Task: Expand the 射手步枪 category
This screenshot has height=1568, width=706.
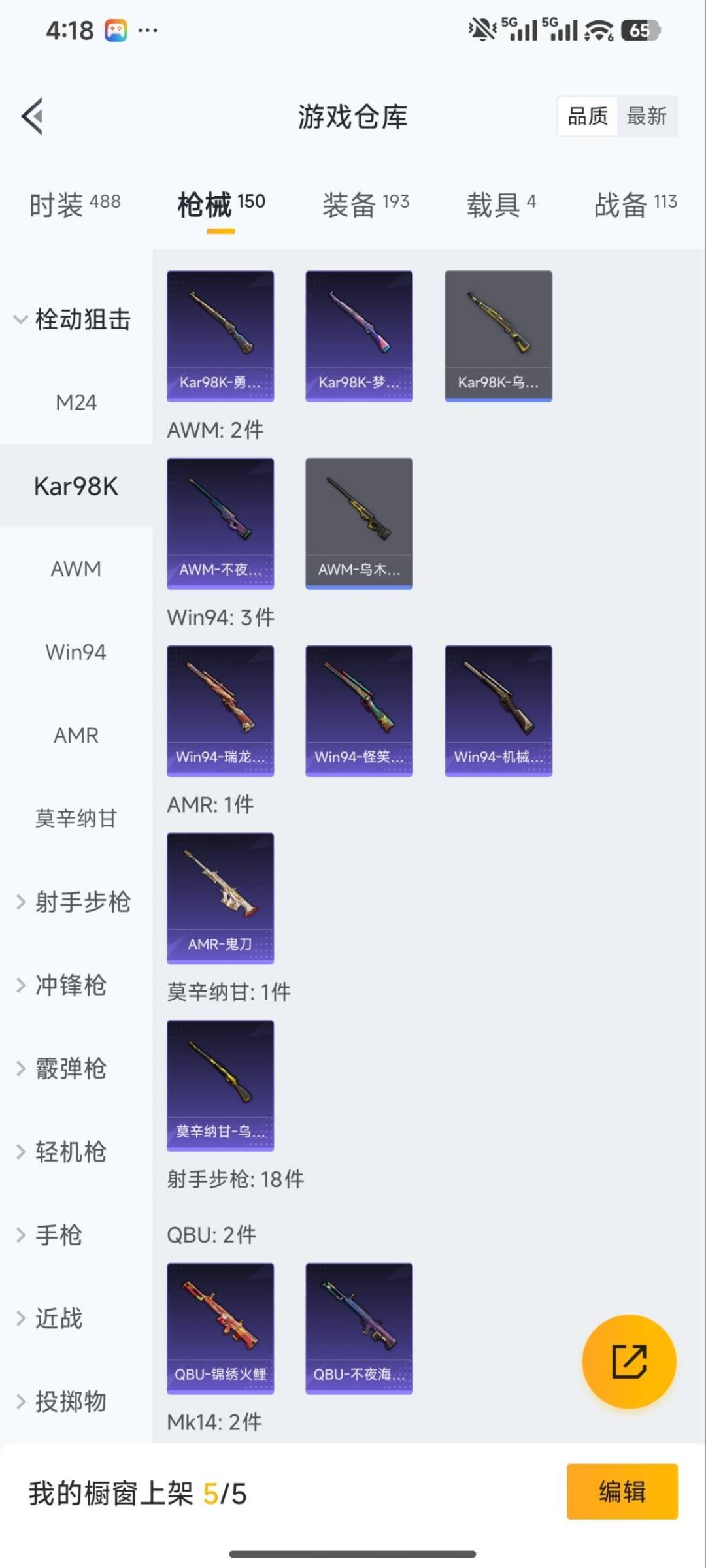Action: pos(82,902)
